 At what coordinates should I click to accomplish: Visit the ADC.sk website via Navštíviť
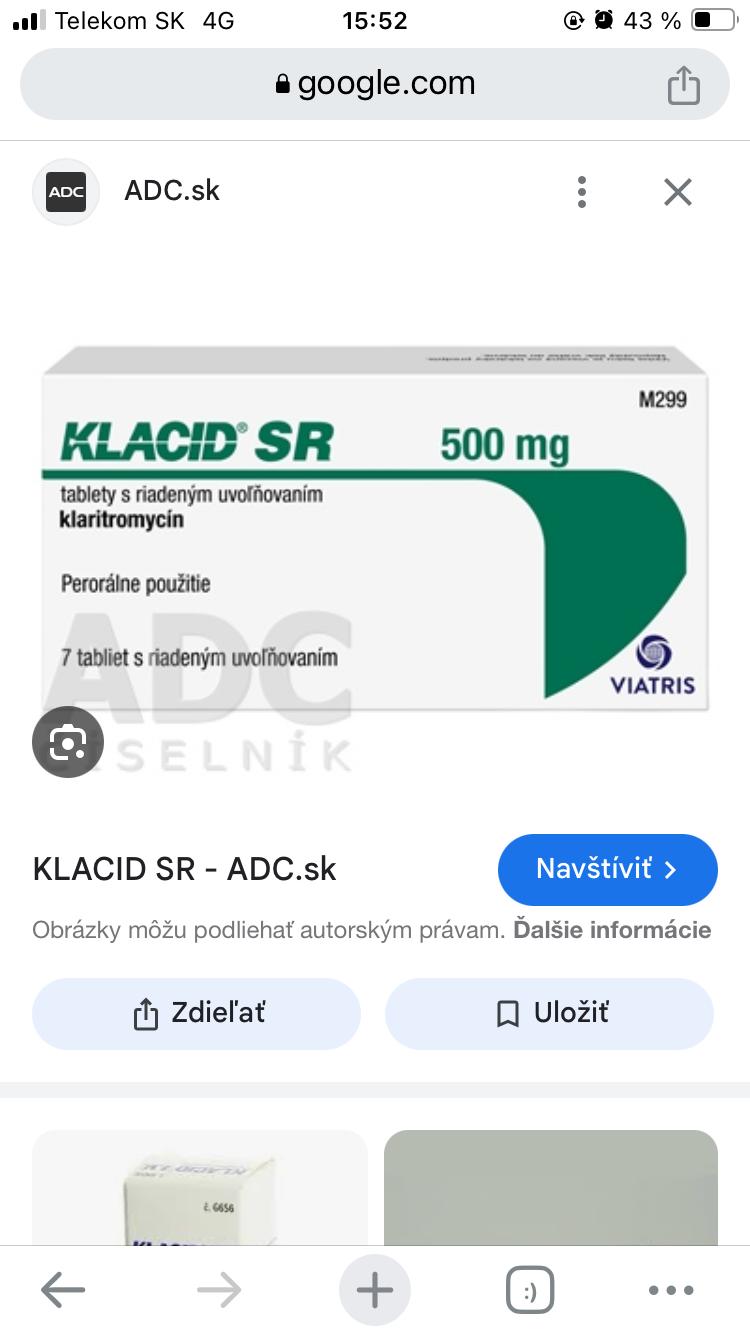click(x=607, y=869)
